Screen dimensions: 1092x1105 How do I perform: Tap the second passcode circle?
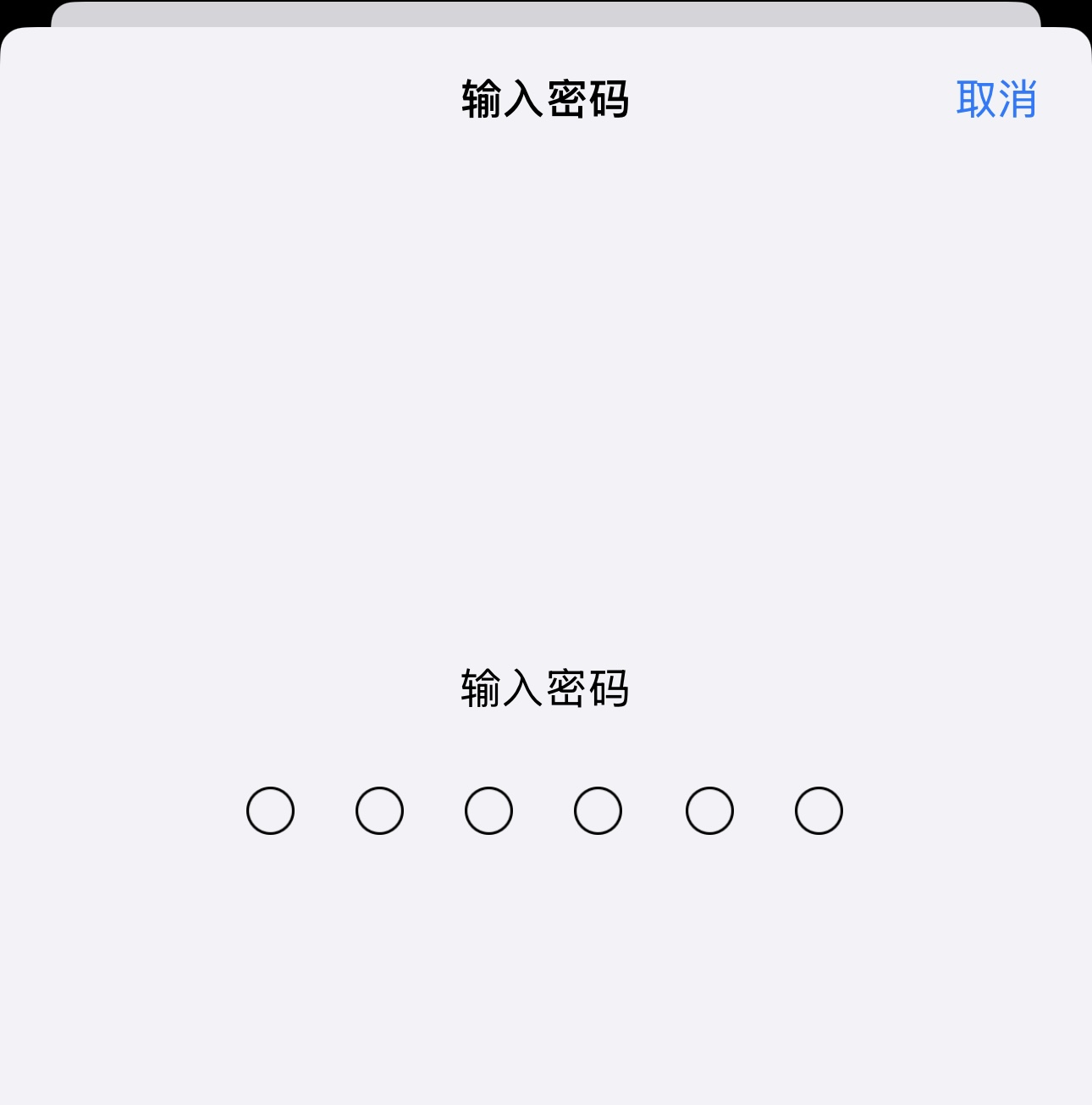point(379,810)
